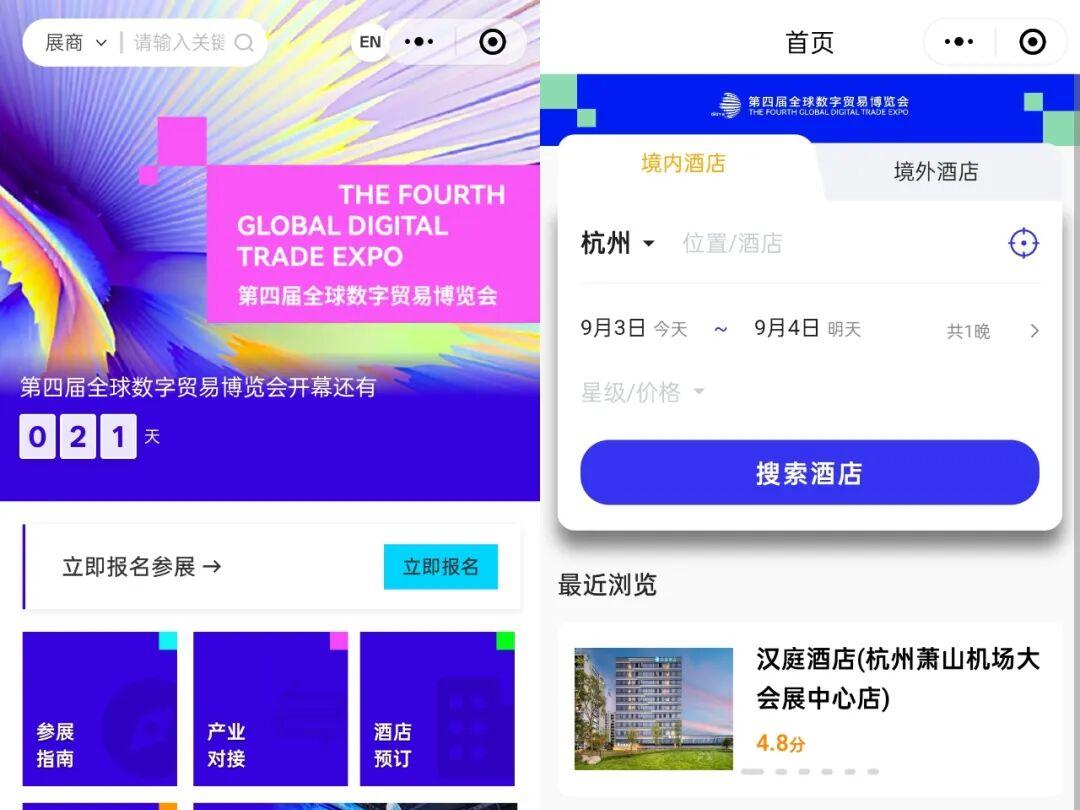Open the 参展指南 tile
The height and width of the screenshot is (810, 1080).
99,708
